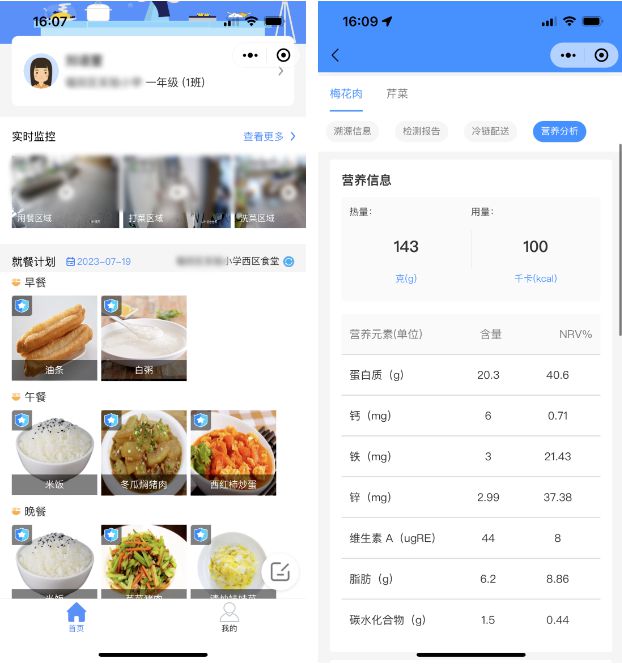Screen dimensions: 622x665
Task: Select the 营养分析 chip
Action: click(559, 131)
